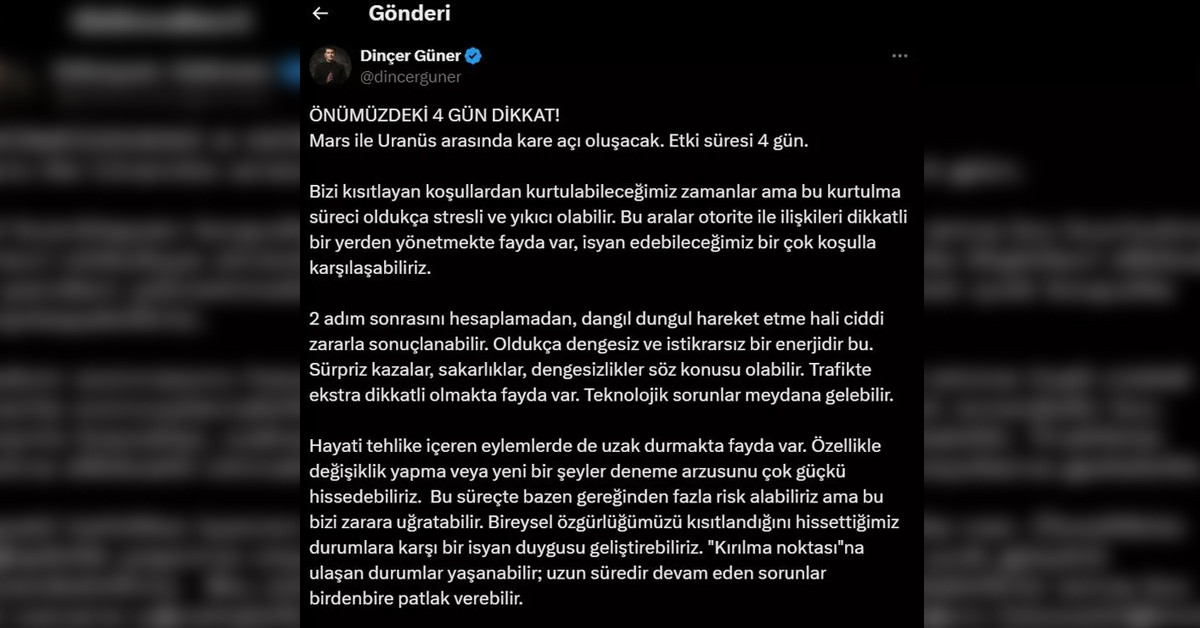The height and width of the screenshot is (628, 1200).
Task: Tap the @dincerguner handle
Action: [410, 77]
